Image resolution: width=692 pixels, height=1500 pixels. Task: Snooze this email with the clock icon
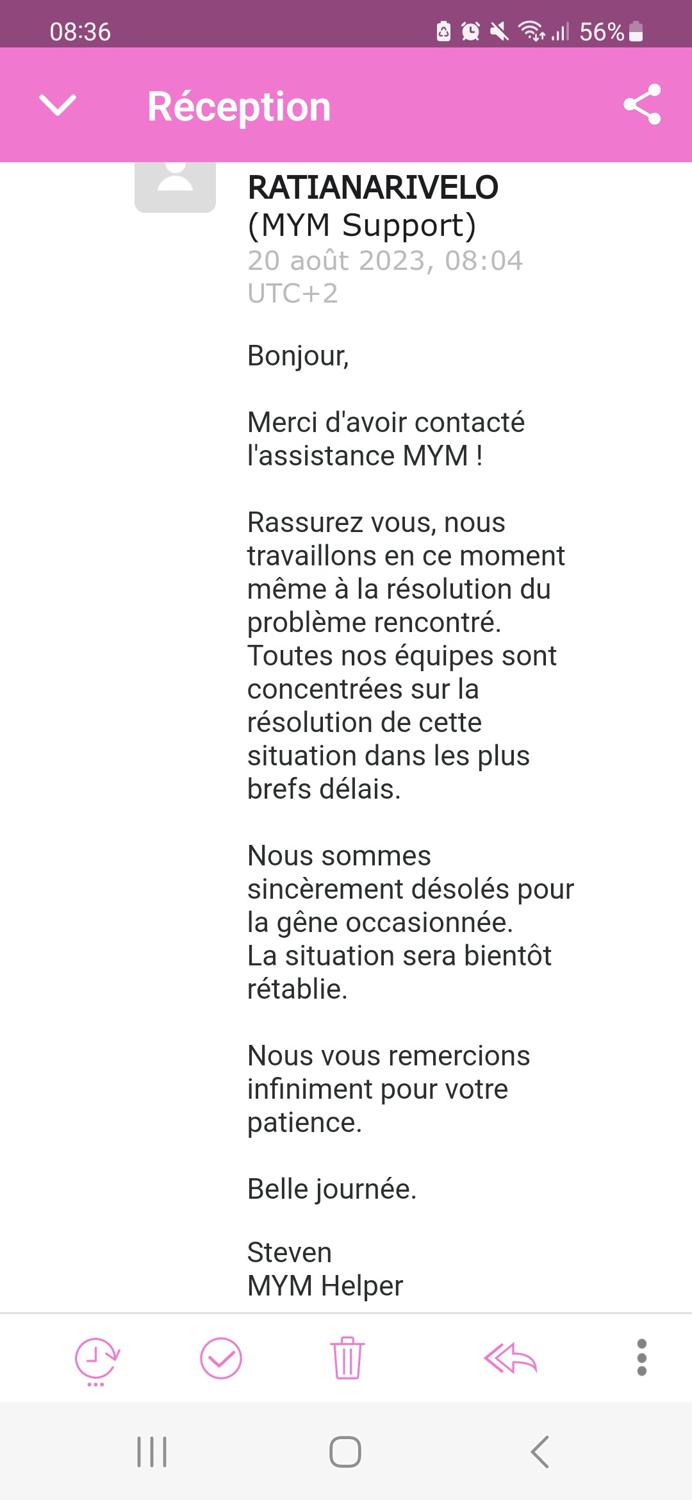pyautogui.click(x=97, y=1360)
